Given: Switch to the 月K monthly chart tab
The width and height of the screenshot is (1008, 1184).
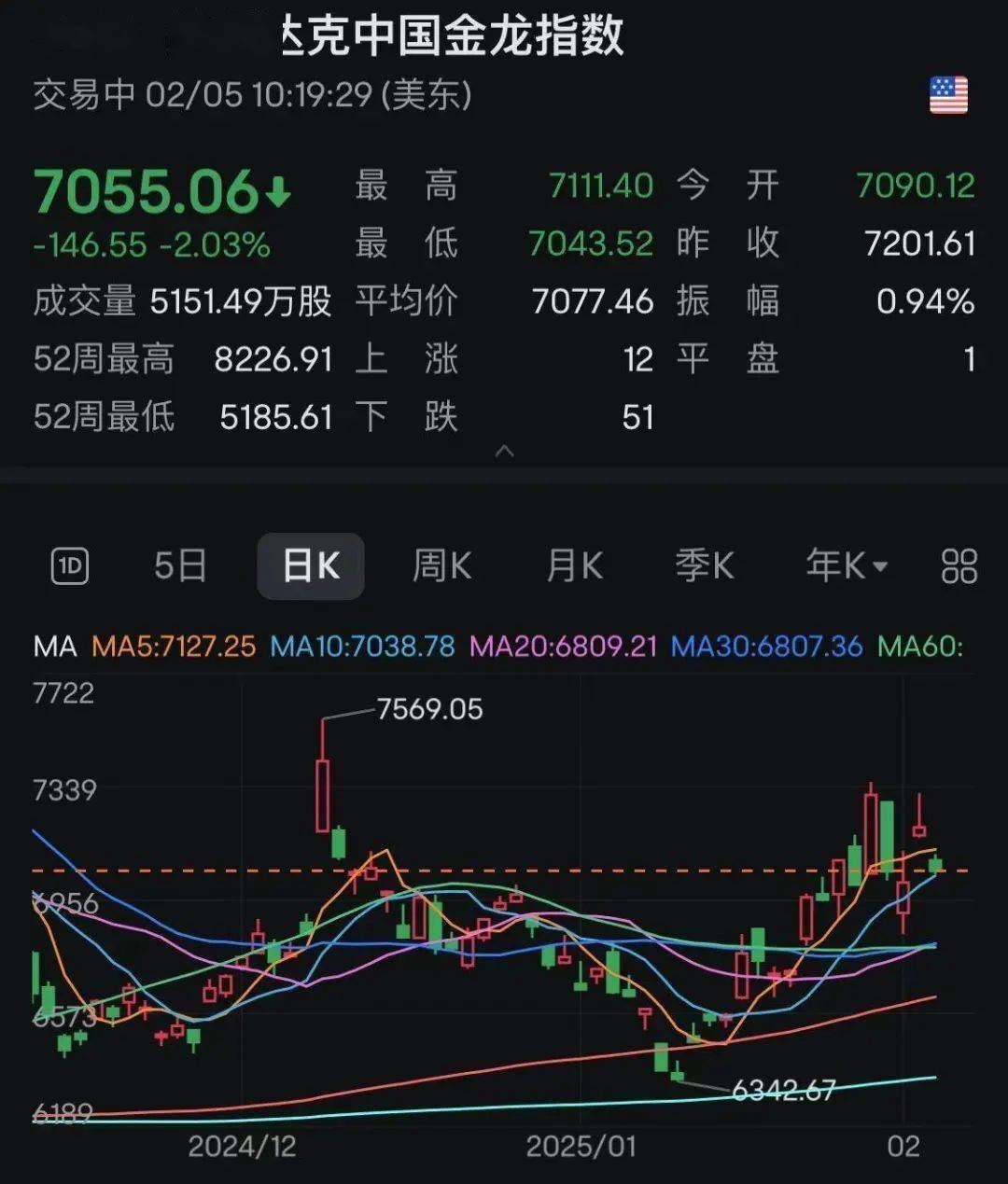Looking at the screenshot, I should [573, 566].
